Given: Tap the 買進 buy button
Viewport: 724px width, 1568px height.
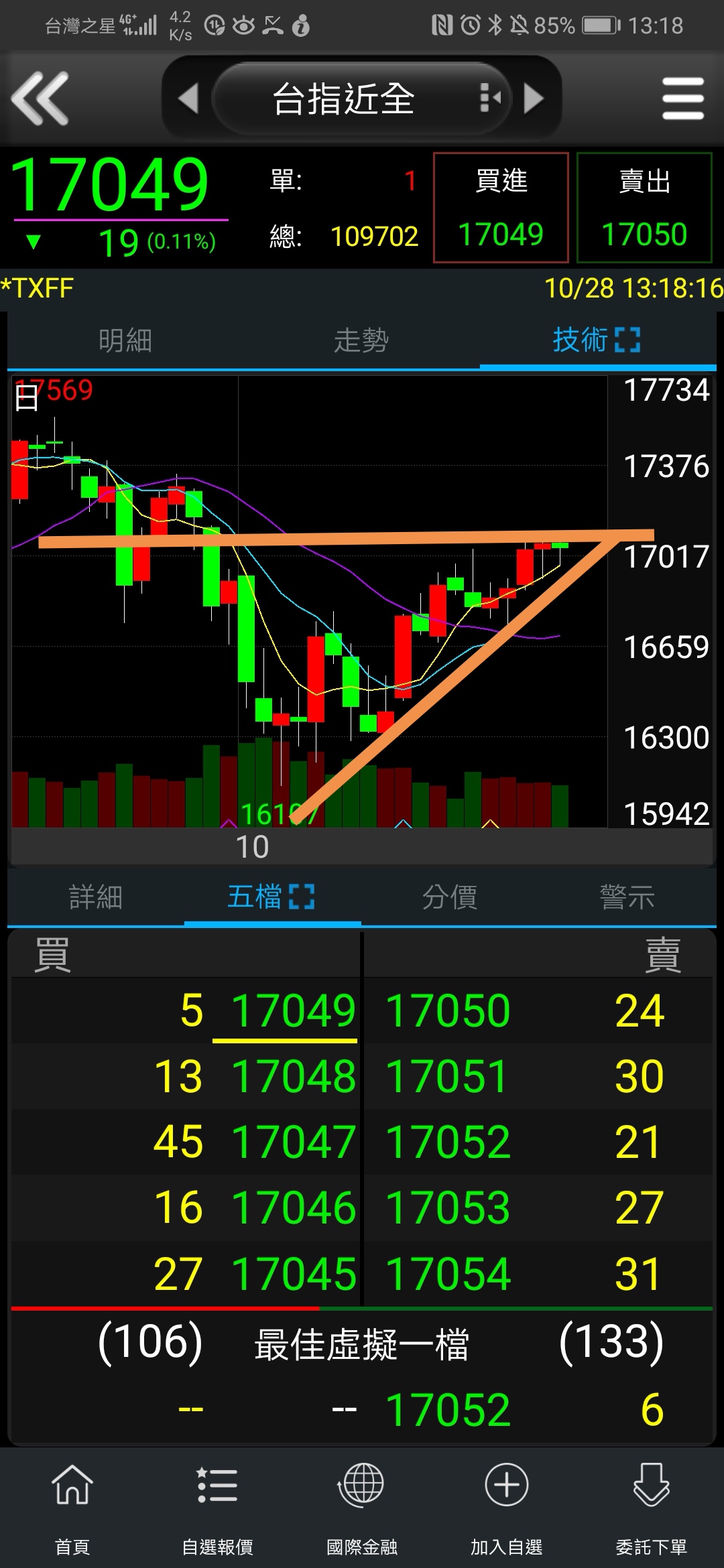Looking at the screenshot, I should click(501, 208).
